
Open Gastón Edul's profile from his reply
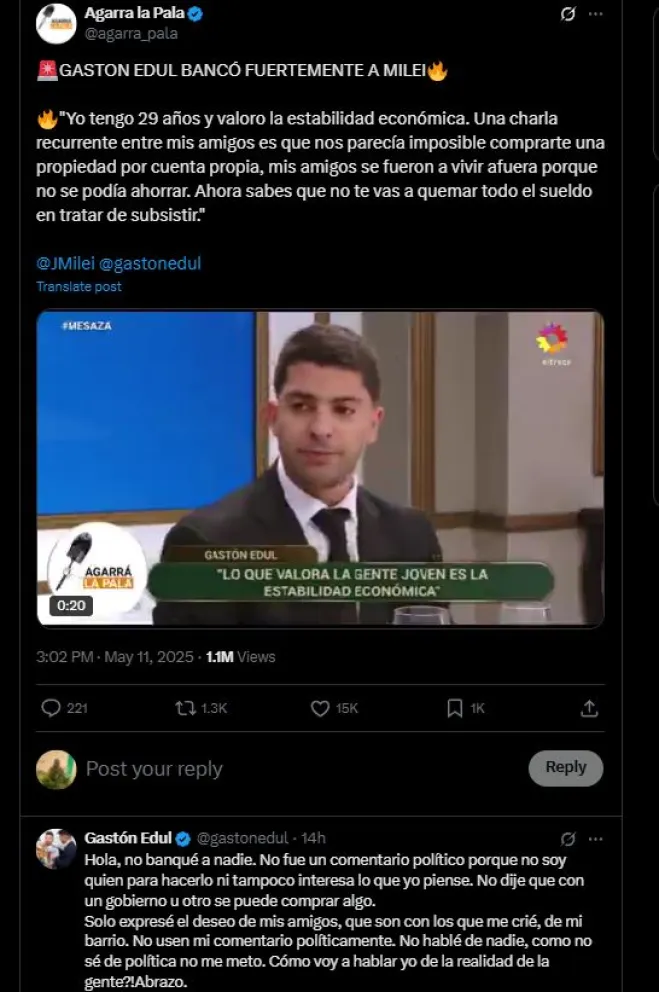56,848
